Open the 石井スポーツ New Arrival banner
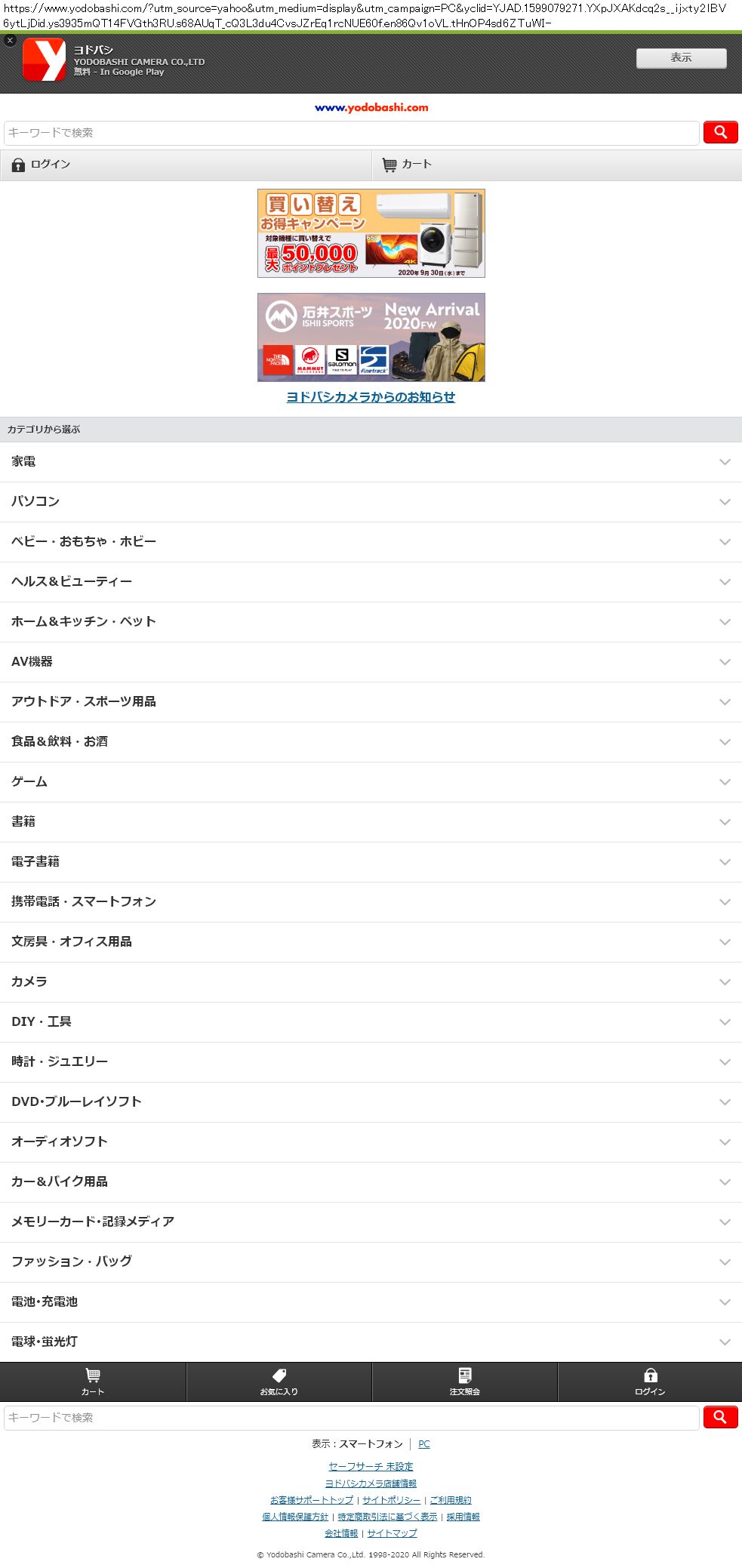Viewport: 742px width, 1568px height. click(371, 337)
